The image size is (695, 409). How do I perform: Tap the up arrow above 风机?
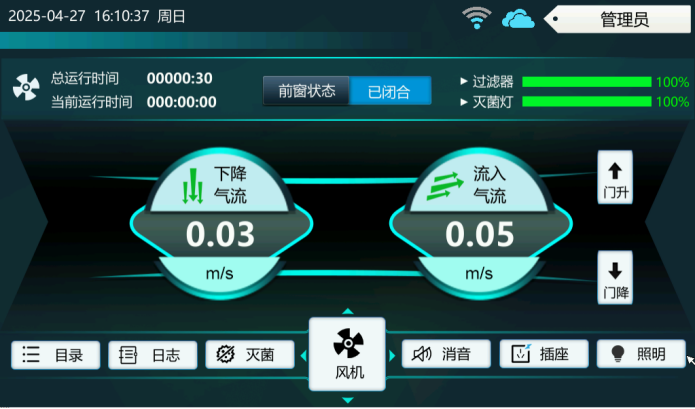(x=347, y=311)
